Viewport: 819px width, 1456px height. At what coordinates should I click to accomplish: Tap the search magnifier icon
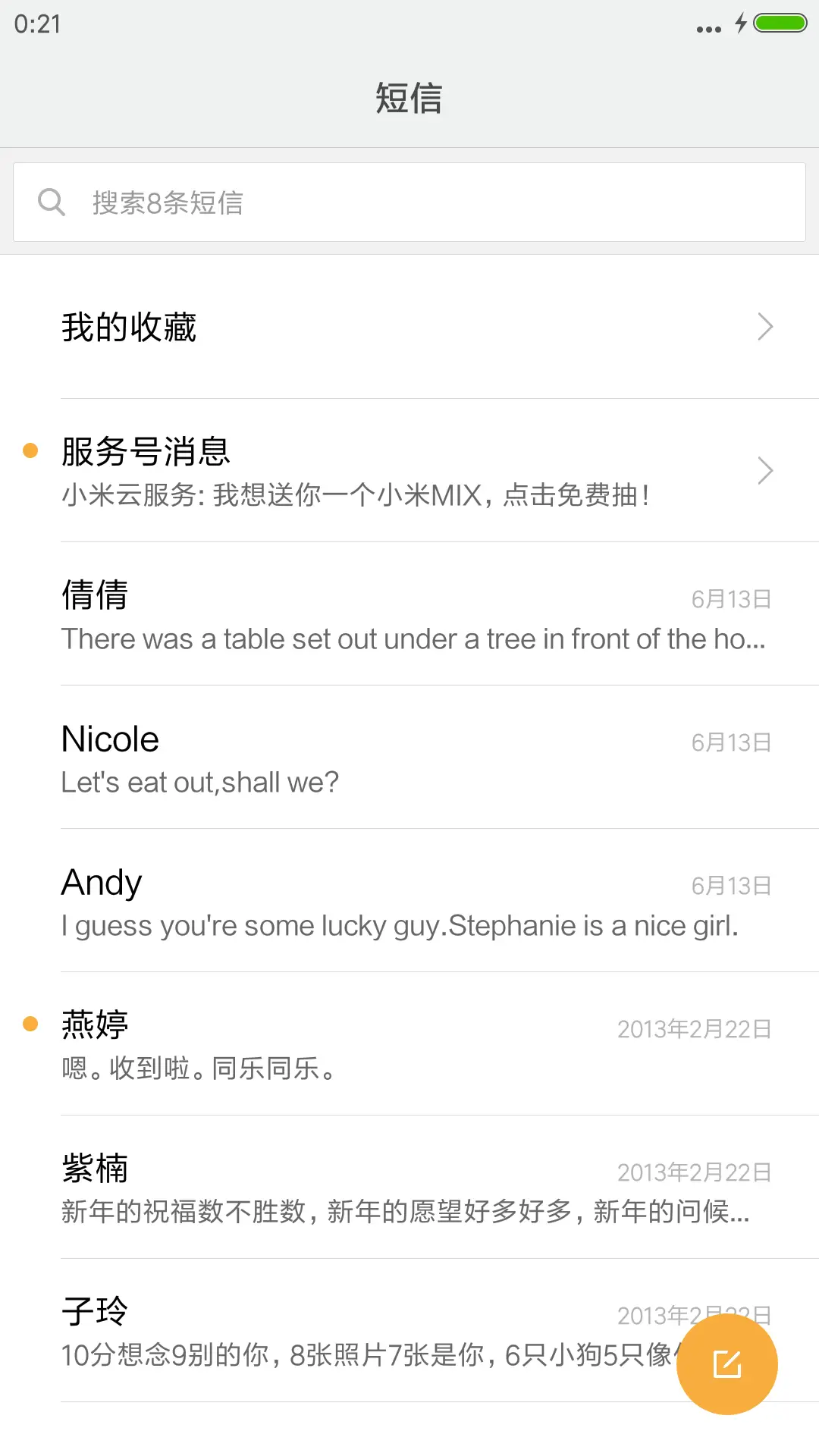[51, 201]
